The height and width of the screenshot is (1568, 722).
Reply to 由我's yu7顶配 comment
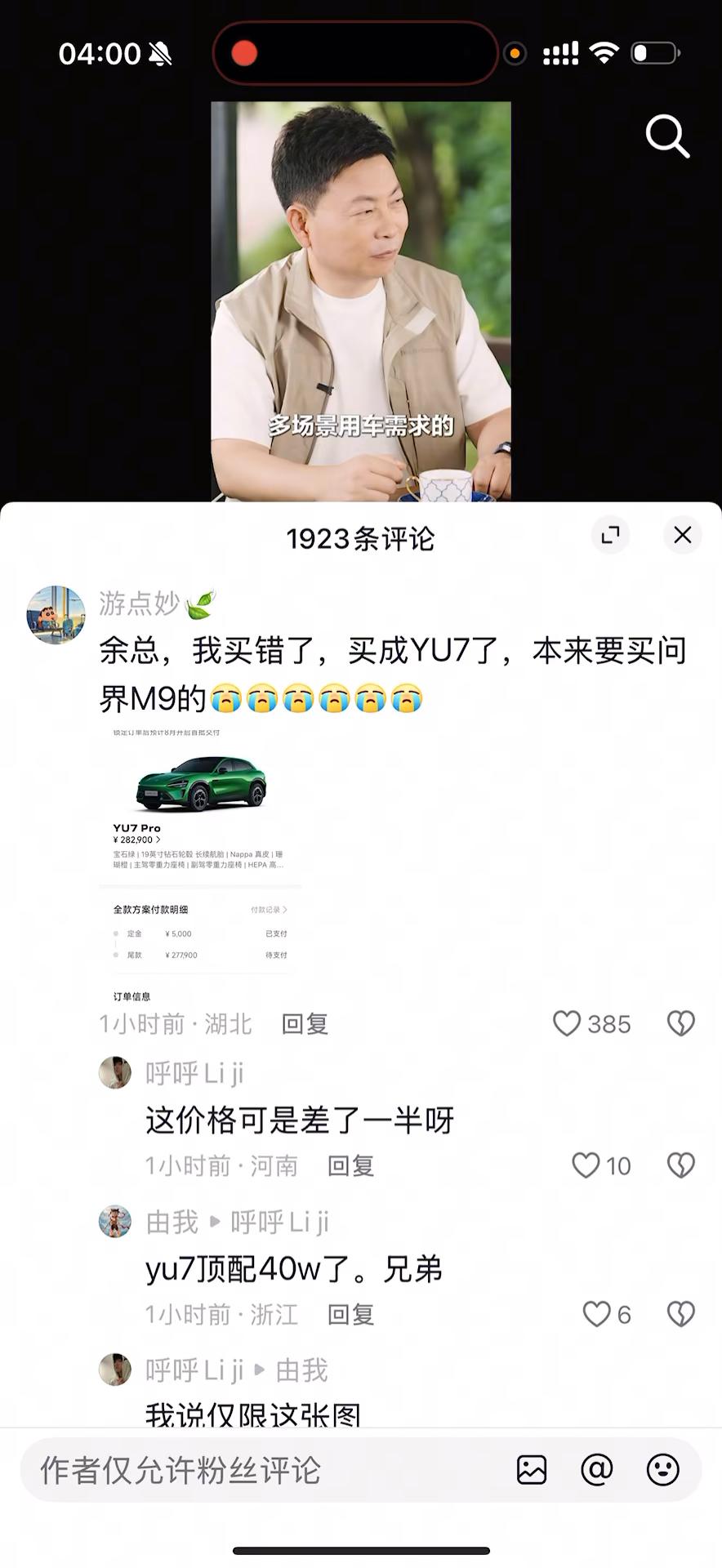click(x=350, y=1314)
